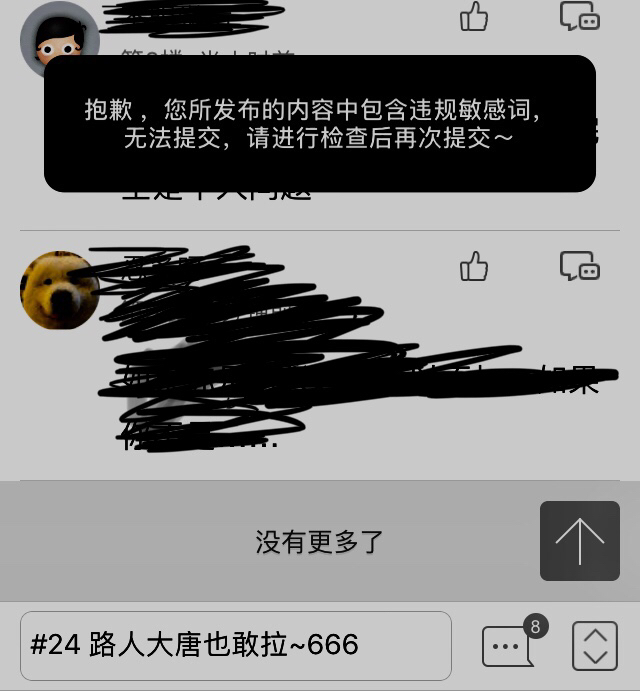
Task: Edit the reply field starting with #24
Action: click(x=236, y=645)
